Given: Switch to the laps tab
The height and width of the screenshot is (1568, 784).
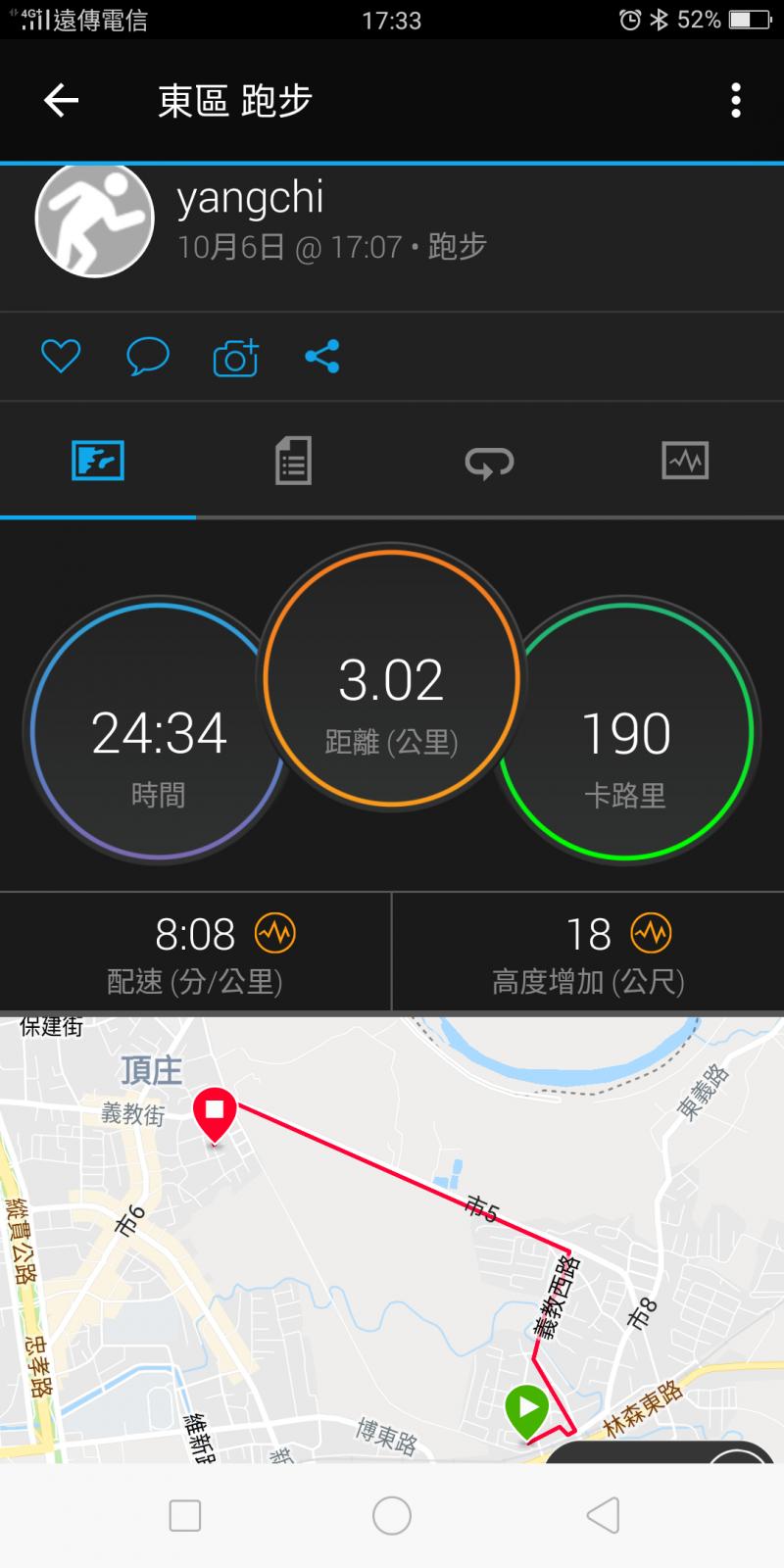Looking at the screenshot, I should click(x=489, y=461).
